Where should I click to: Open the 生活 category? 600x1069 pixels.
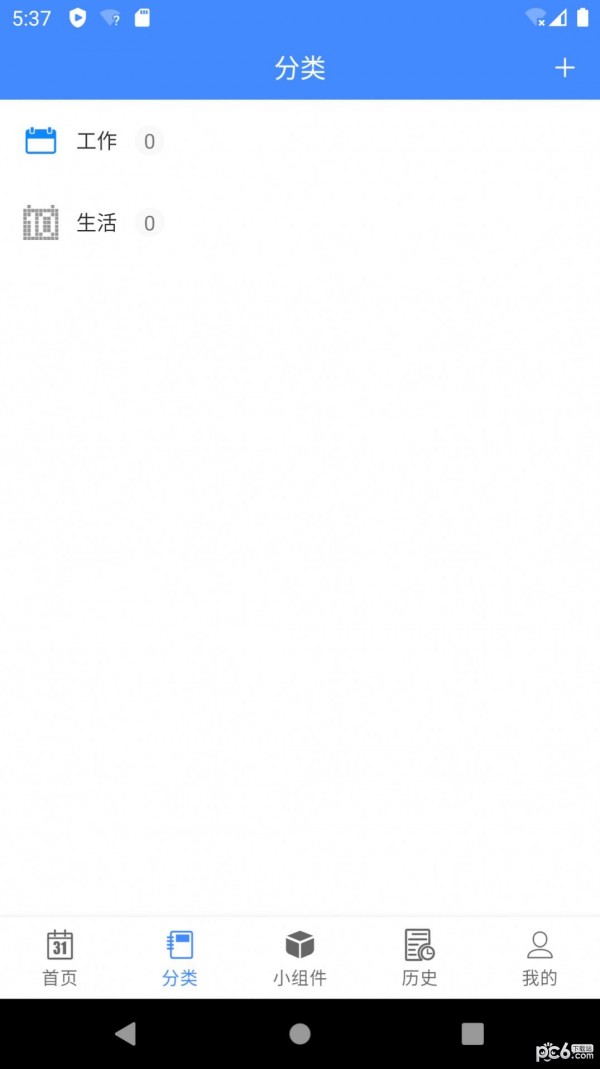(x=96, y=223)
